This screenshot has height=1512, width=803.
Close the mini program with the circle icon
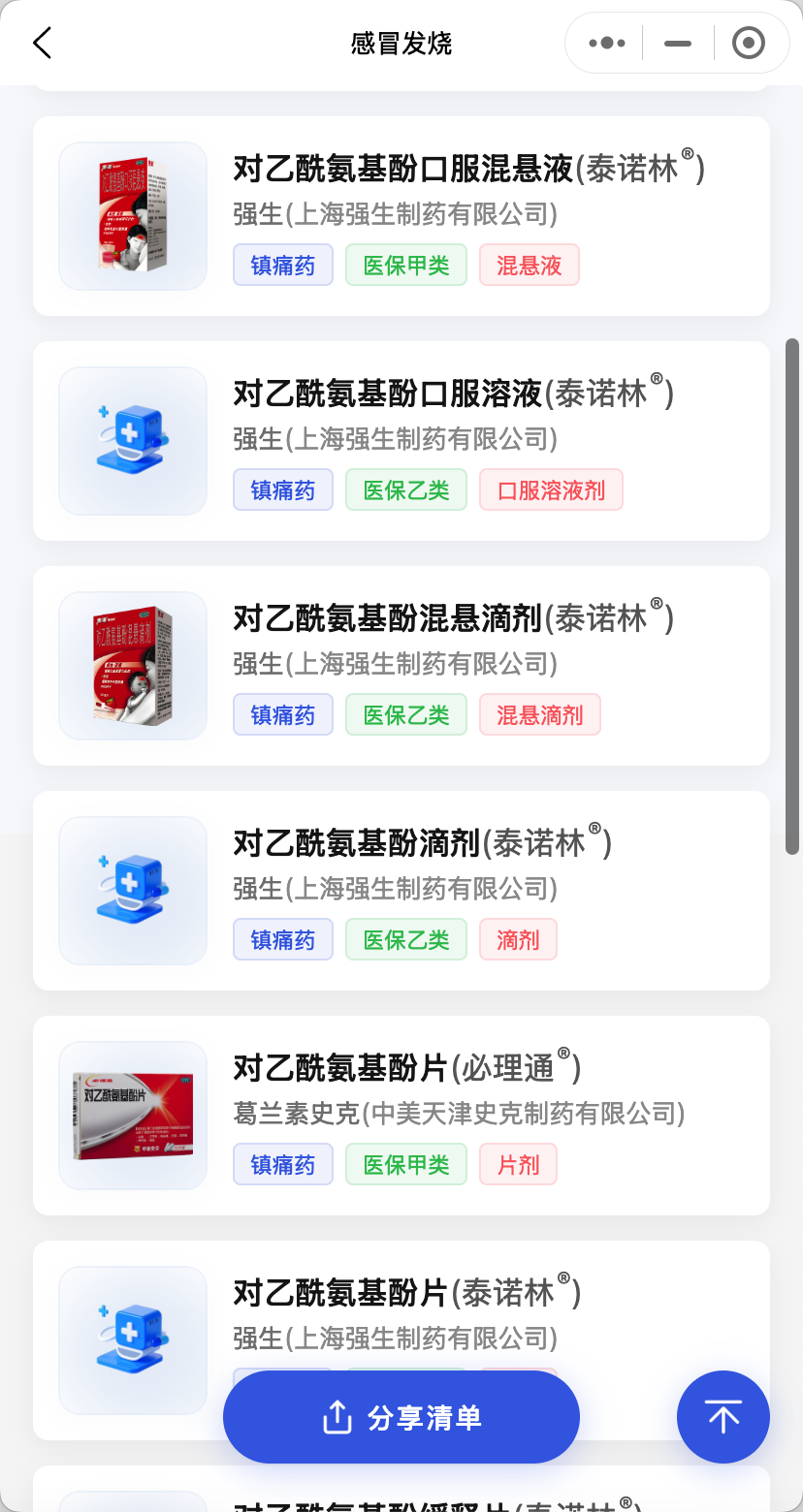click(x=748, y=44)
